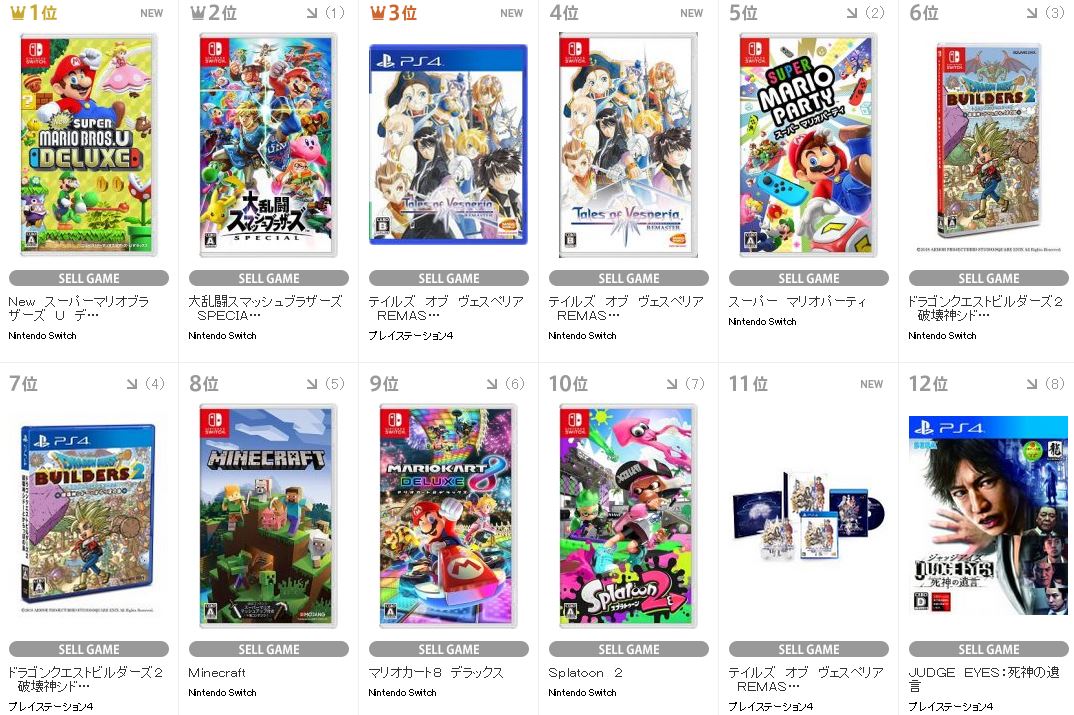Viewport: 1074px width, 715px height.
Task: Open the スーパー マリオパーティ title link
Action: coord(797,301)
